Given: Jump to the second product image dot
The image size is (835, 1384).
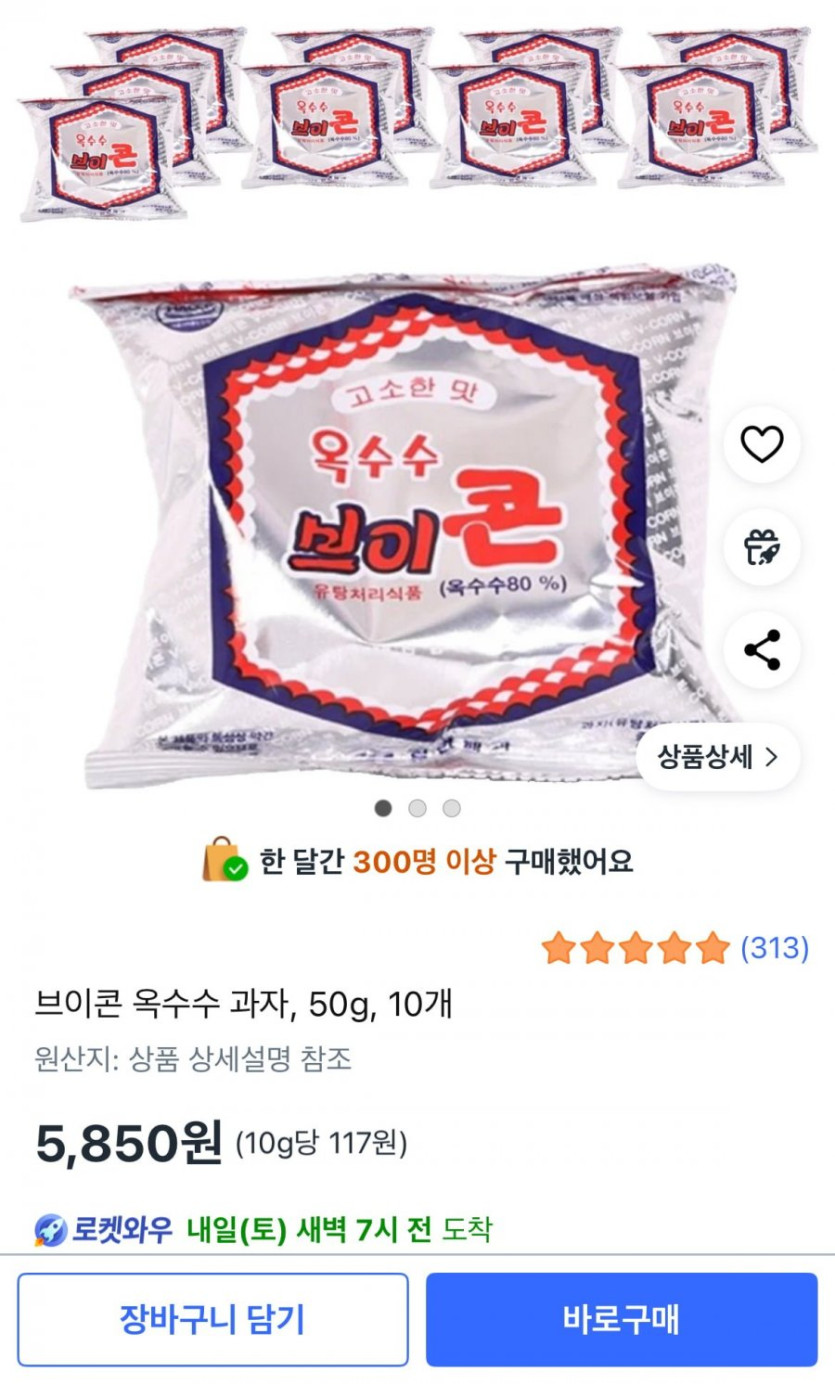Looking at the screenshot, I should pos(418,808).
